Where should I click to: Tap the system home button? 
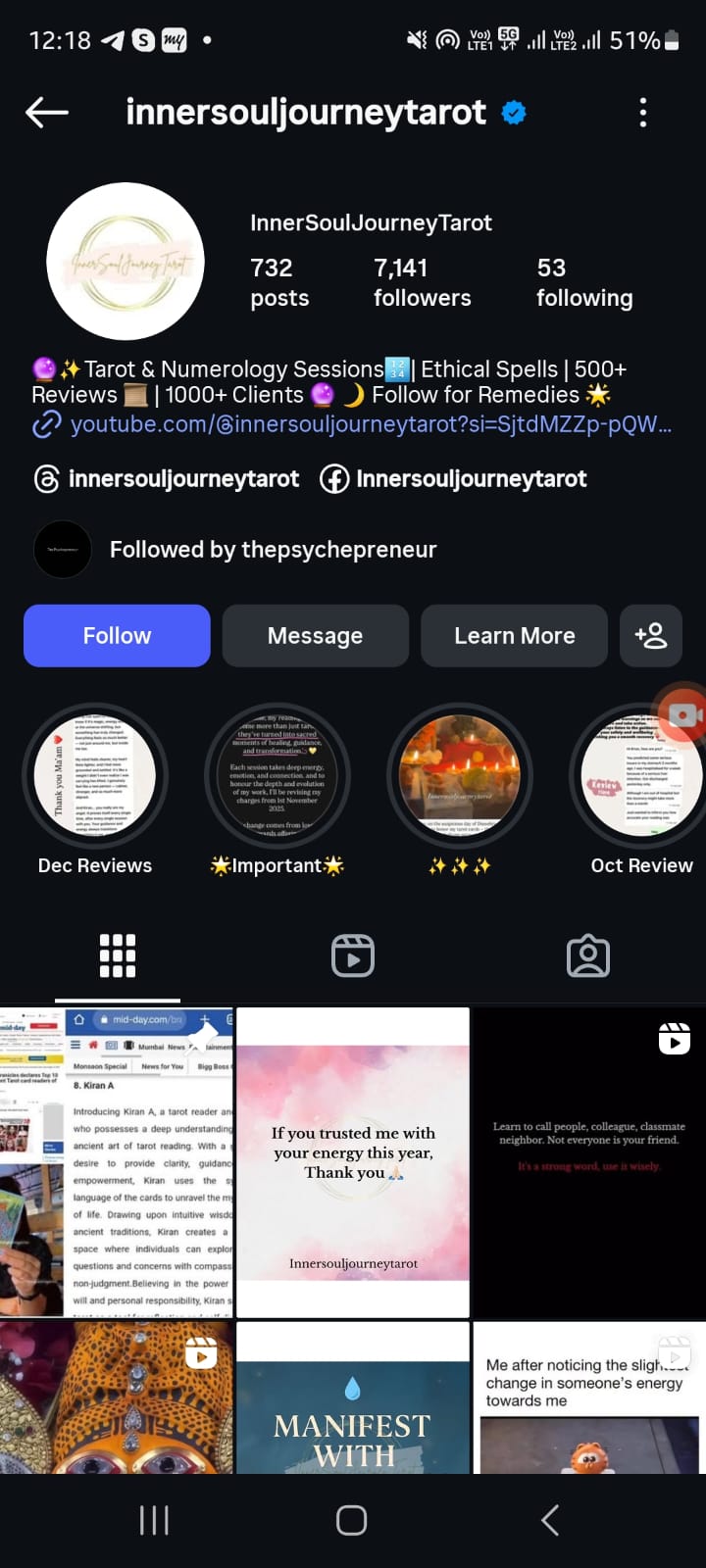[x=352, y=1520]
